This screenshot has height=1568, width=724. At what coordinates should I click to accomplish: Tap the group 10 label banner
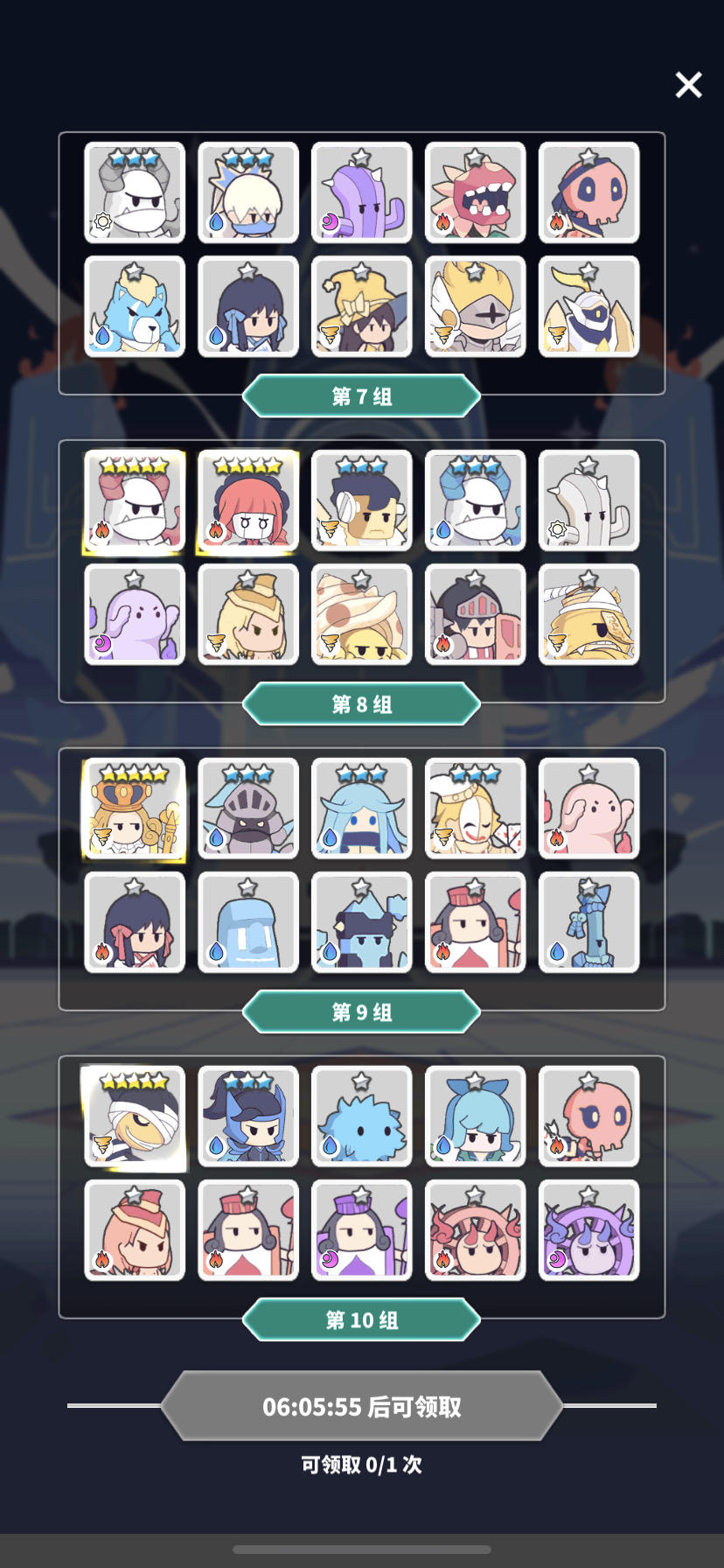click(x=361, y=1319)
